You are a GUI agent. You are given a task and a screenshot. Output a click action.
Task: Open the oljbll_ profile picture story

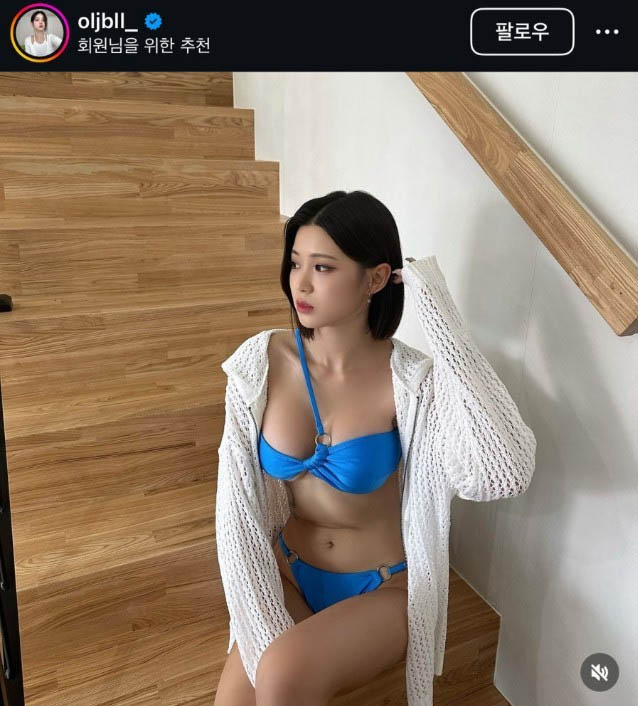tap(39, 33)
